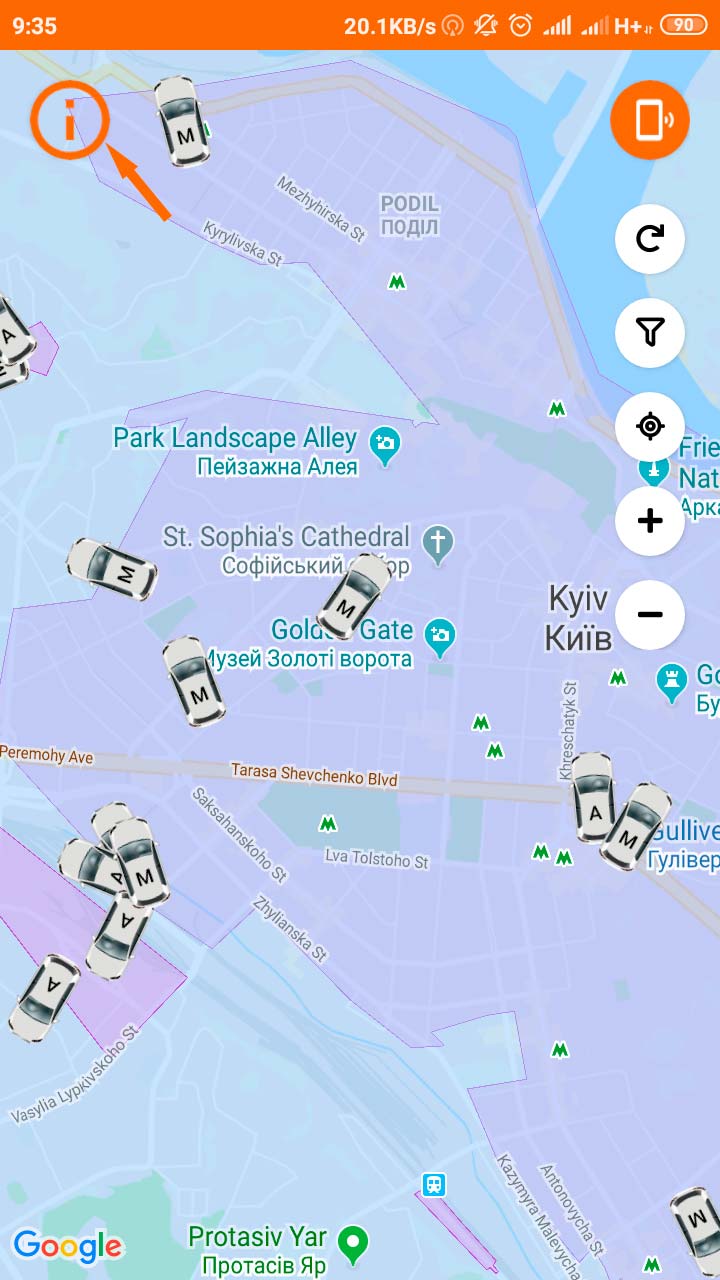720x1280 pixels.
Task: Select the car near Mezhyhirska St
Action: [182, 122]
